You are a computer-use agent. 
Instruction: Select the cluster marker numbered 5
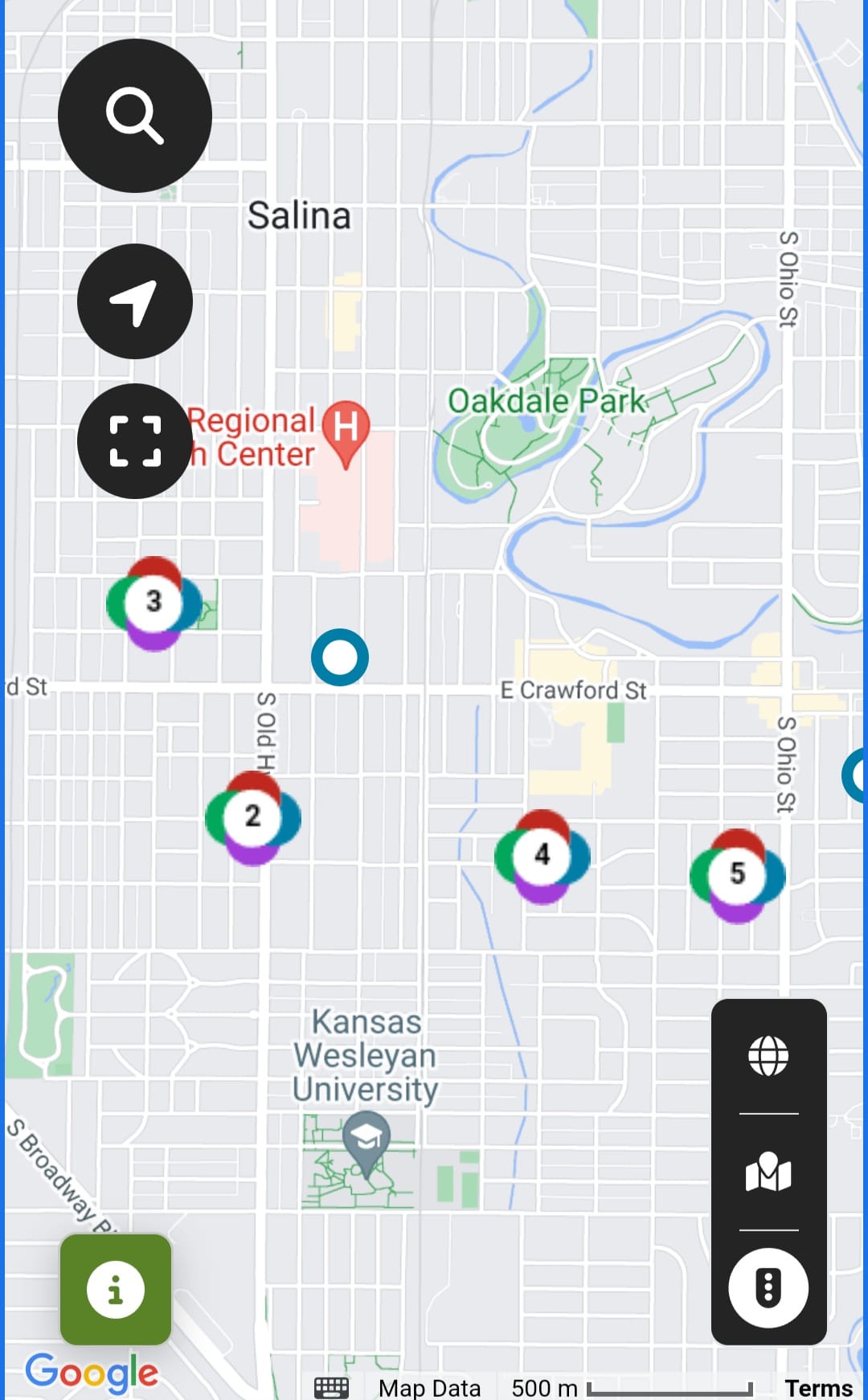pyautogui.click(x=737, y=874)
